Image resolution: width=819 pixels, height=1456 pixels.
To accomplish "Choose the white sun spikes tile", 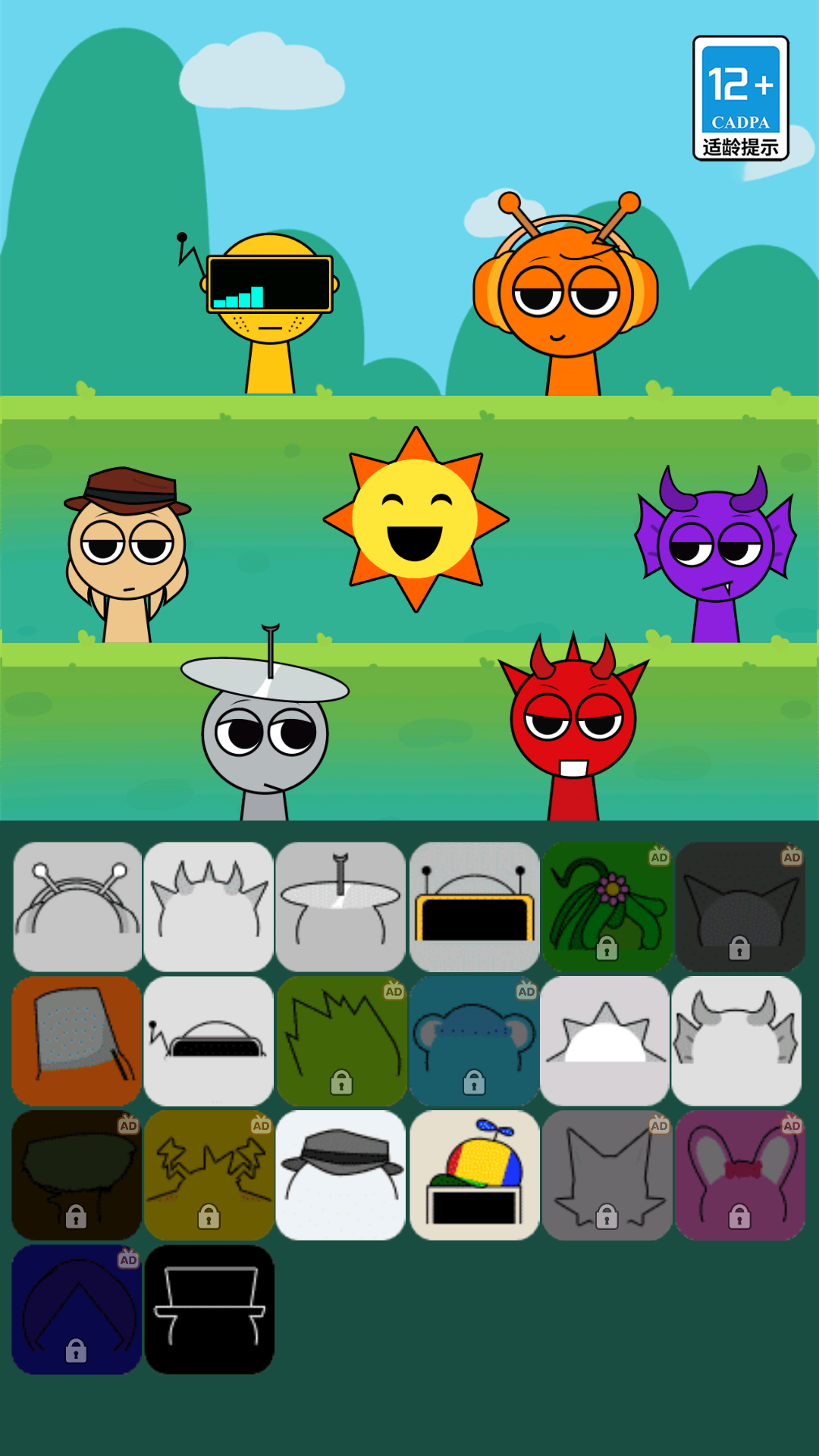I will pyautogui.click(x=605, y=1041).
